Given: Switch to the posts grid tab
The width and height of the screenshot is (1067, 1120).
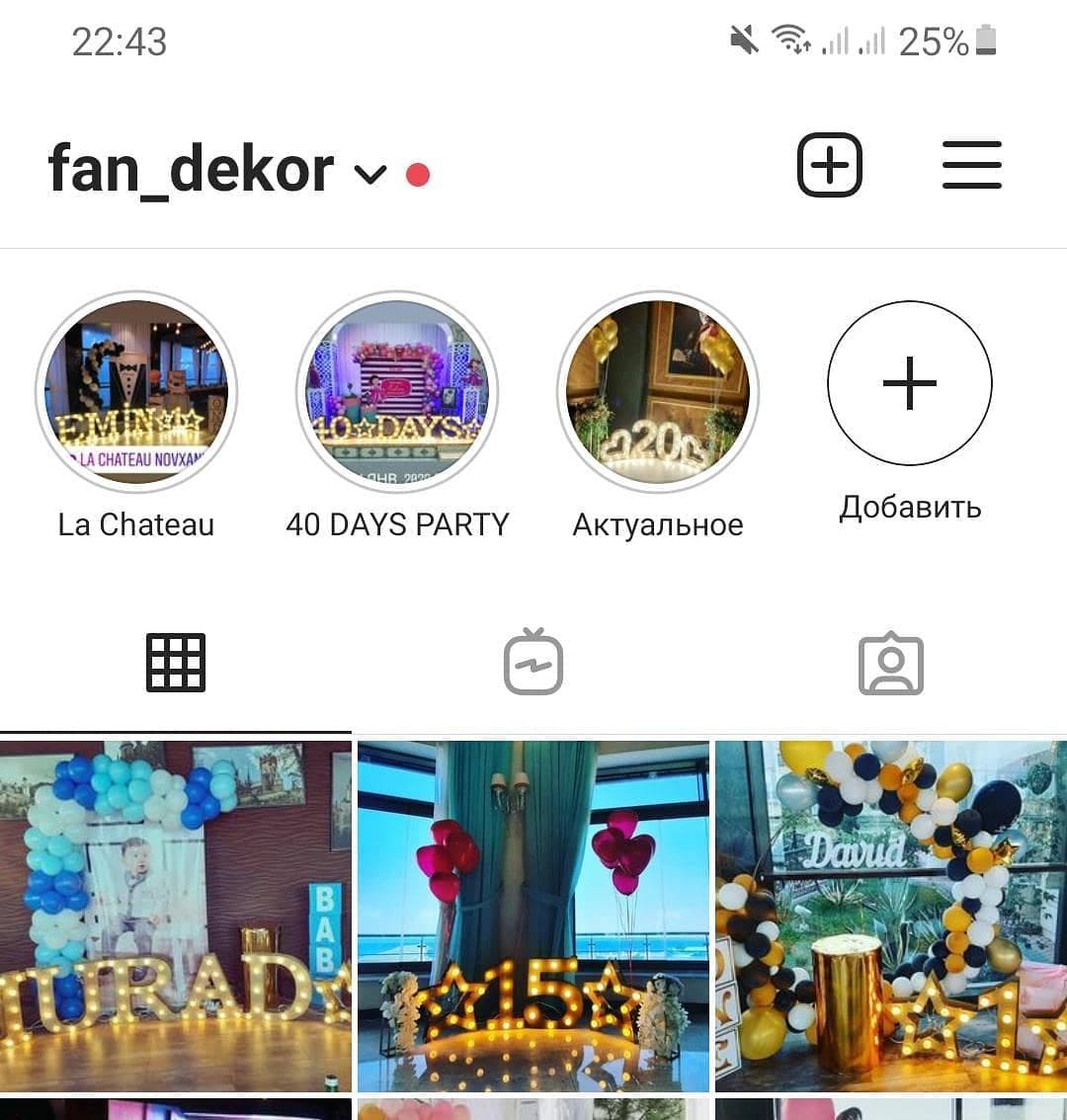Looking at the screenshot, I should pyautogui.click(x=176, y=662).
